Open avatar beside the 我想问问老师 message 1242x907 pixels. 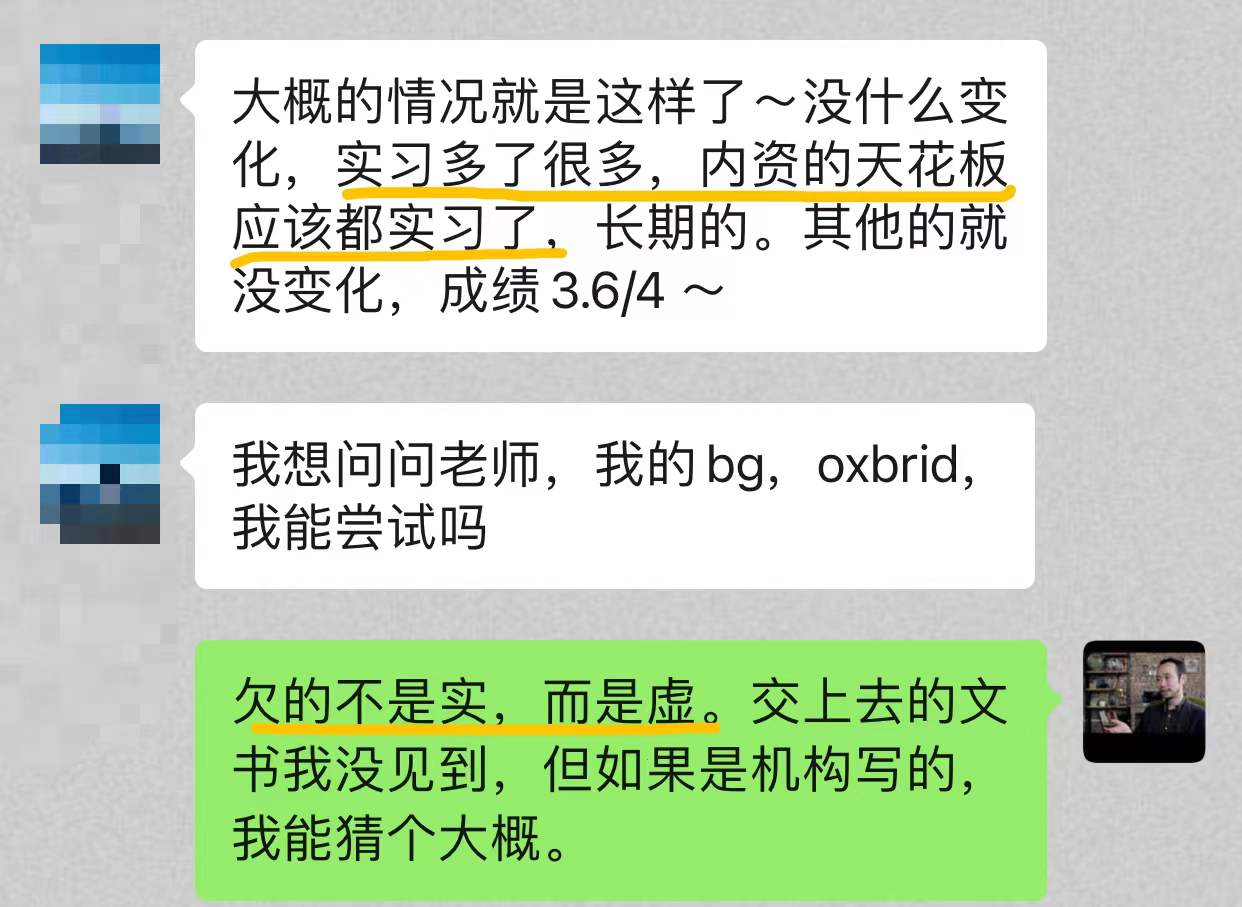(100, 473)
